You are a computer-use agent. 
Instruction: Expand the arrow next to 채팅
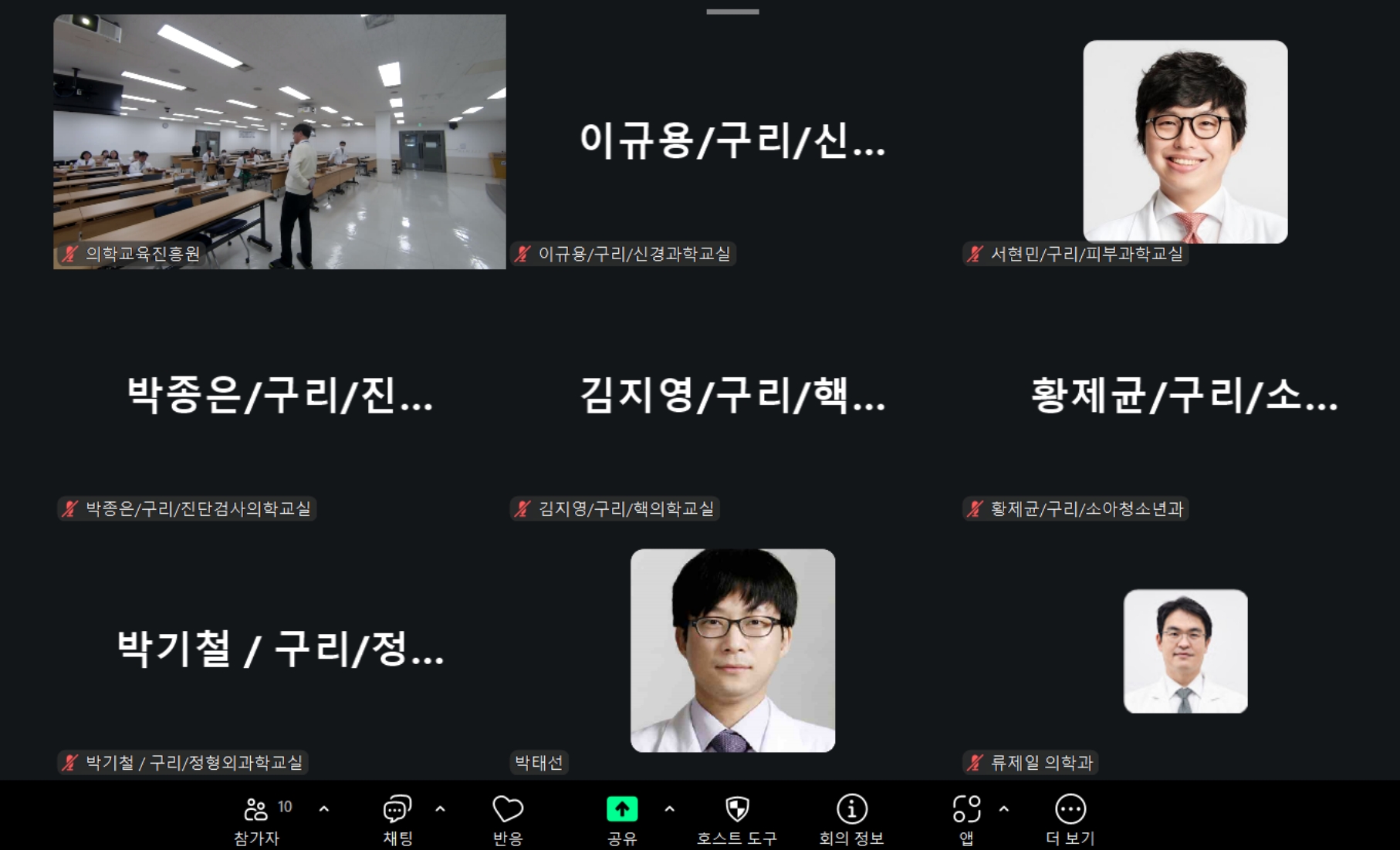click(x=440, y=809)
